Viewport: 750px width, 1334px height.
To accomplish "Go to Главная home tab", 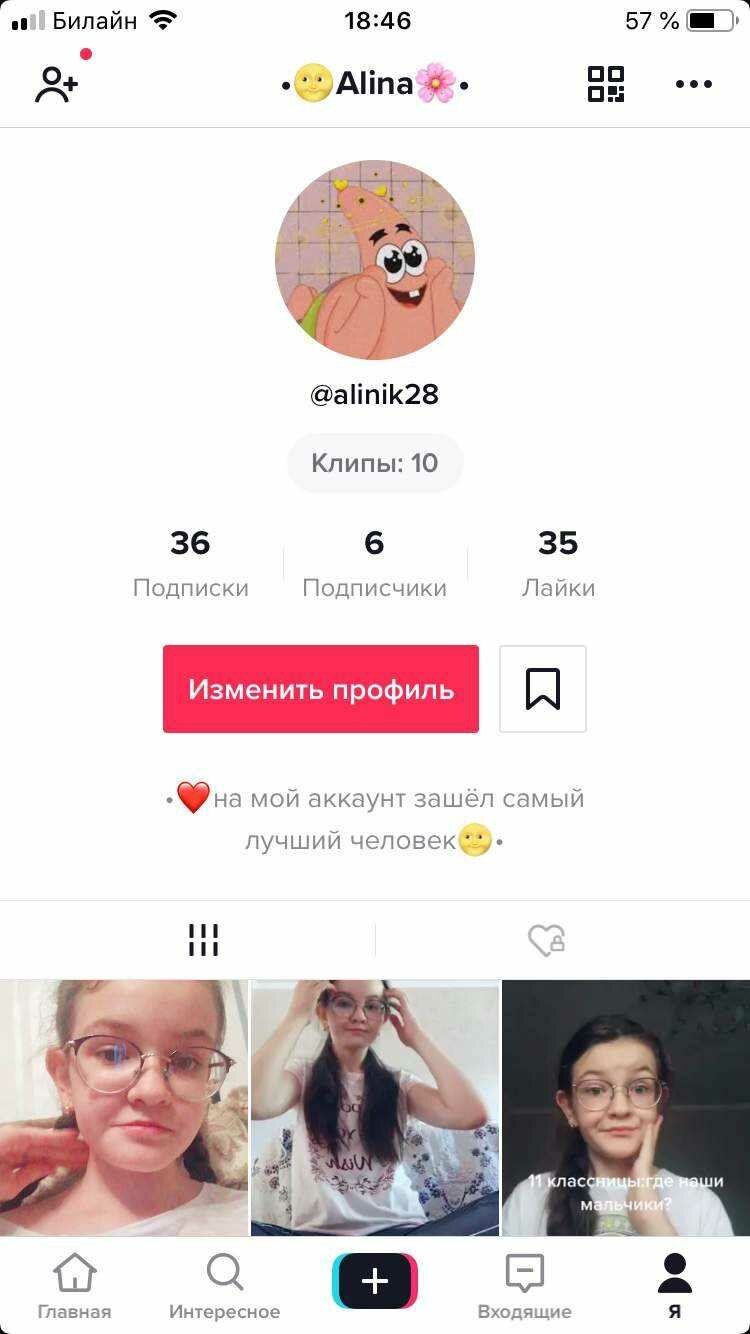I will [x=74, y=1286].
